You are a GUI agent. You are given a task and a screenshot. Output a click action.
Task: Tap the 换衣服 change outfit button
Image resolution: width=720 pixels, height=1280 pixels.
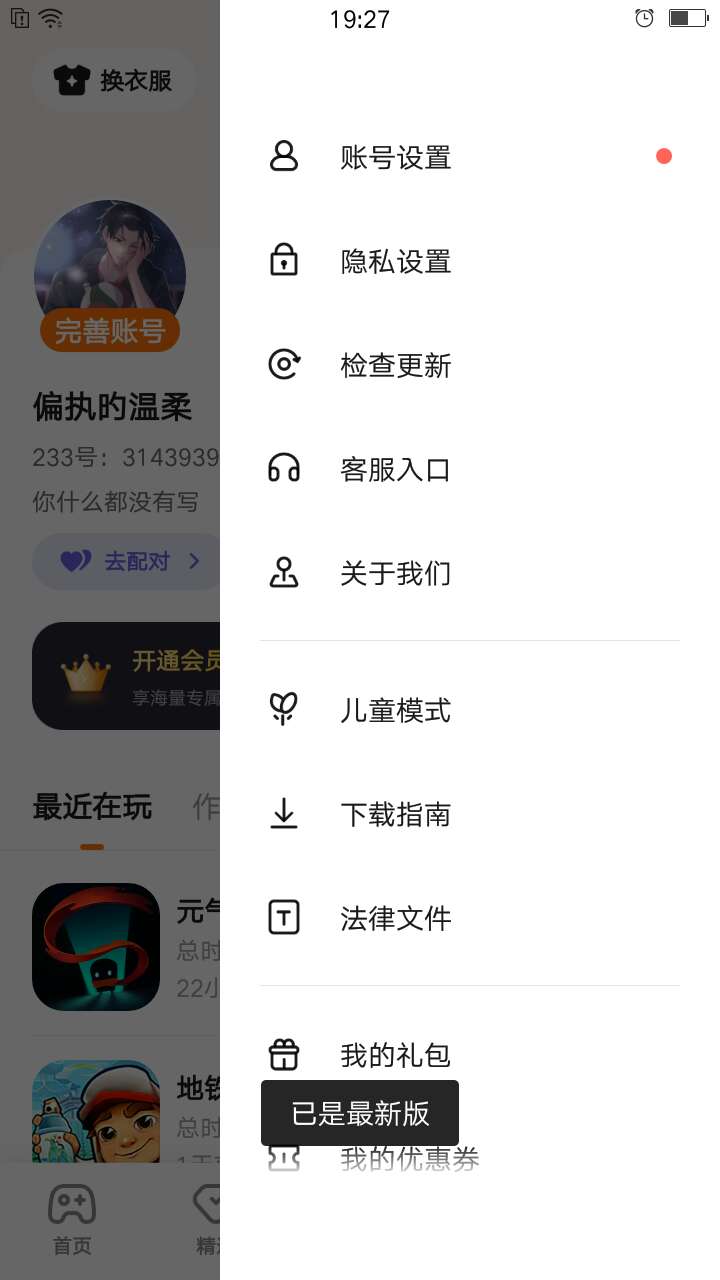coord(115,80)
